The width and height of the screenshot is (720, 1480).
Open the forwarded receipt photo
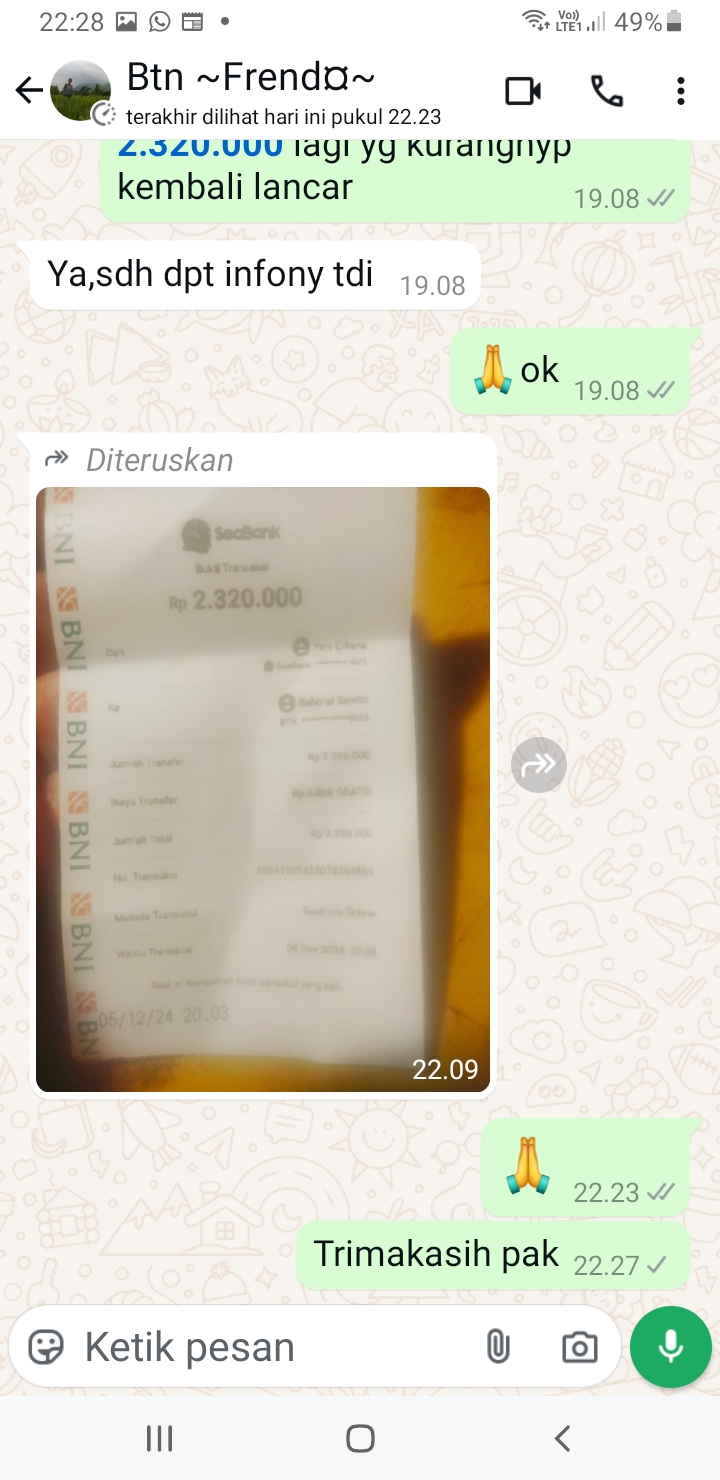click(263, 788)
